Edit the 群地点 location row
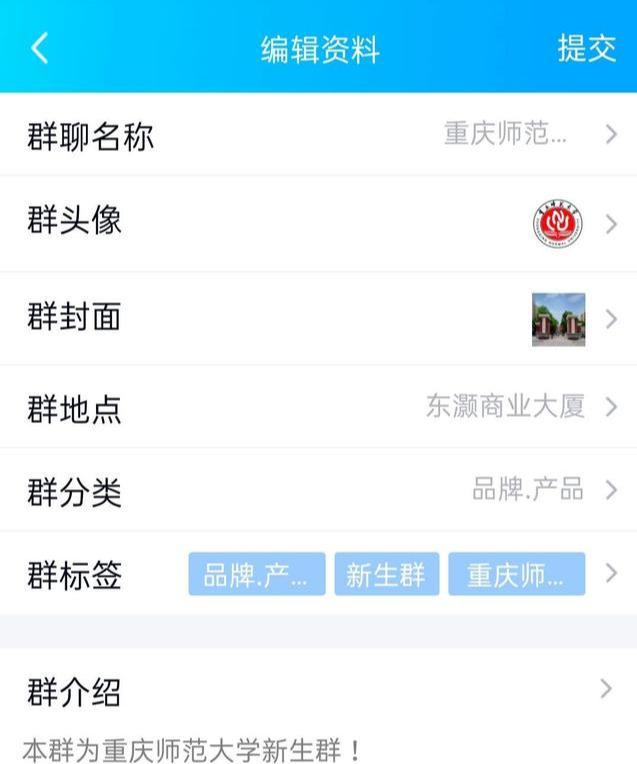 pos(318,407)
